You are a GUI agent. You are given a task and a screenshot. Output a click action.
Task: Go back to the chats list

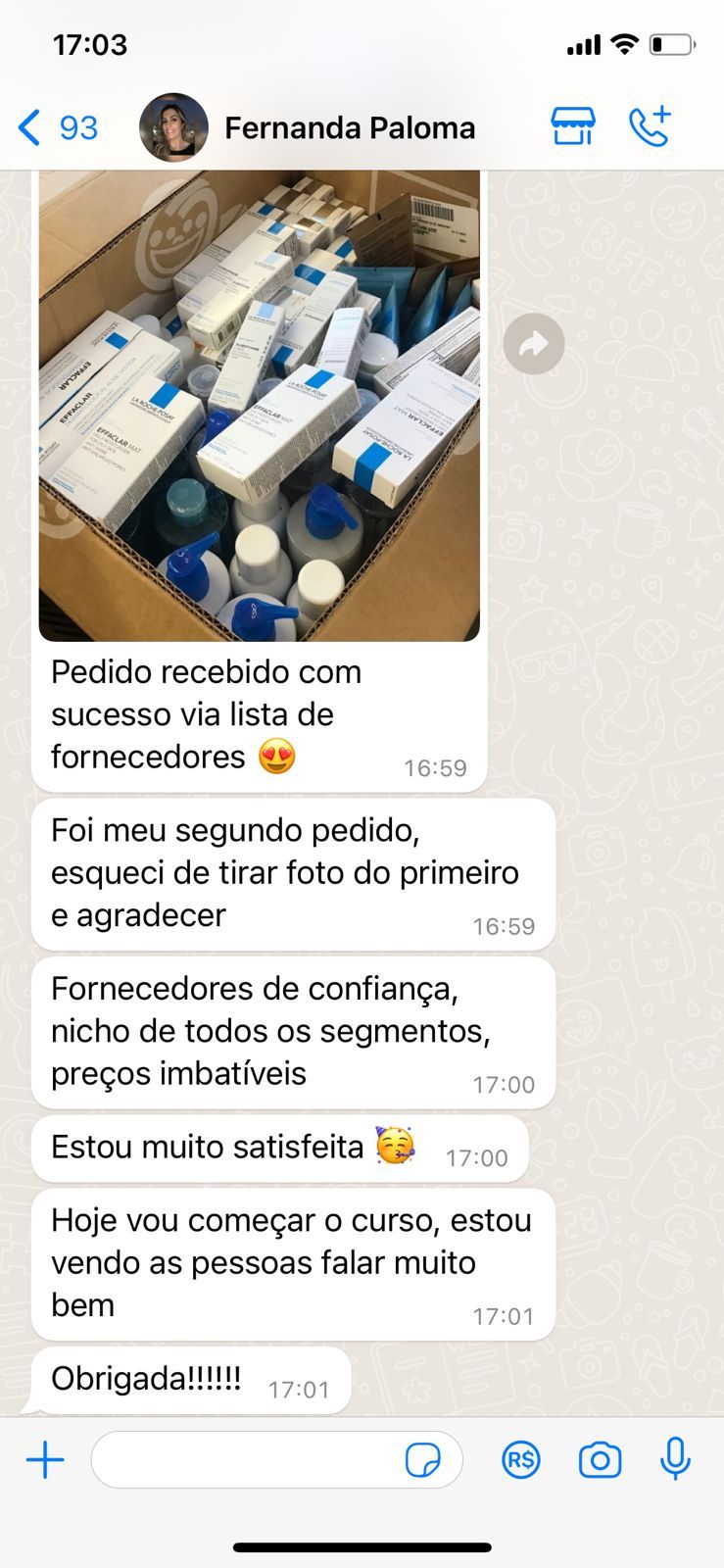coord(57,127)
